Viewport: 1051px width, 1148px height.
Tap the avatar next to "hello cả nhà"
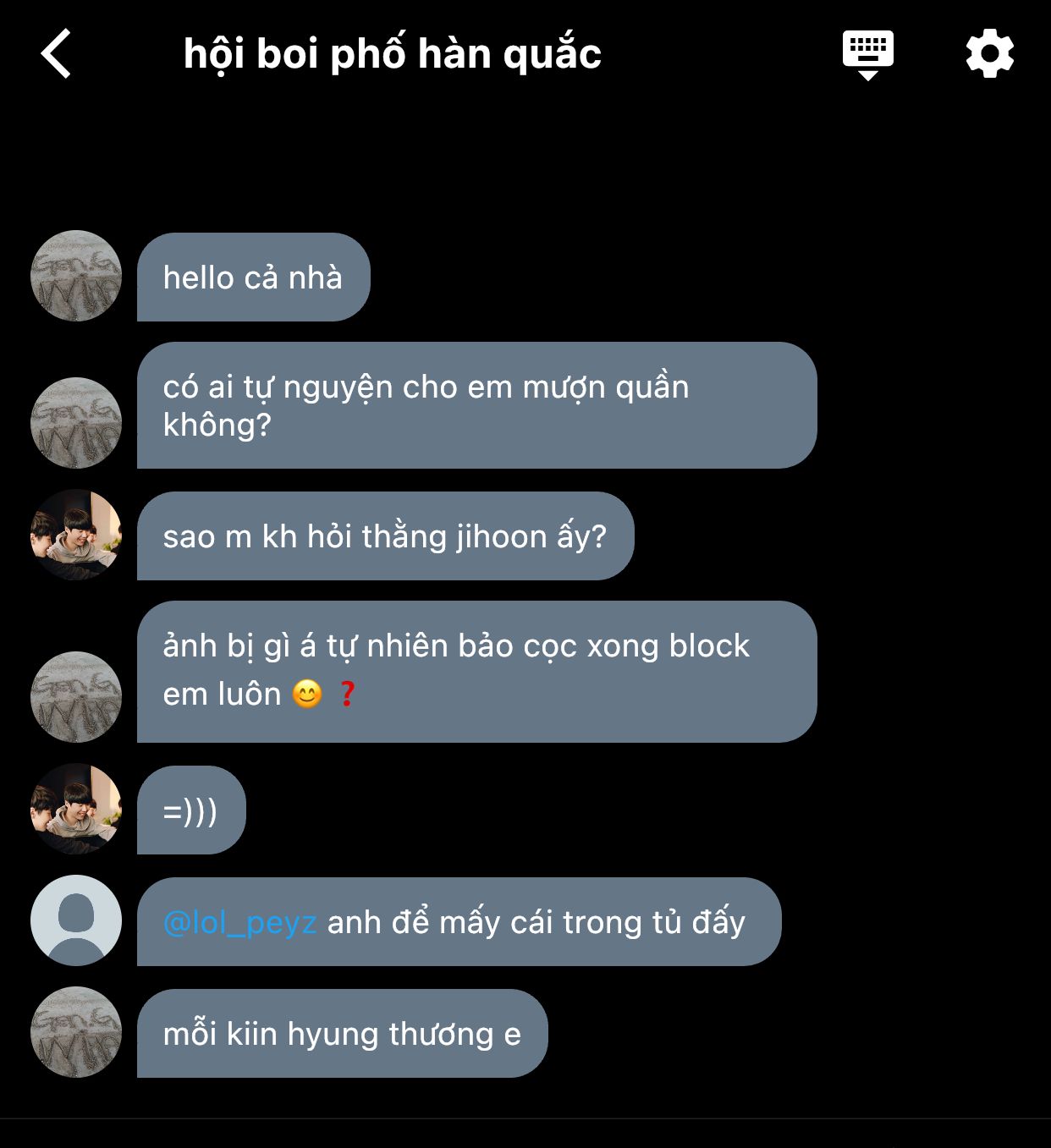[x=76, y=276]
